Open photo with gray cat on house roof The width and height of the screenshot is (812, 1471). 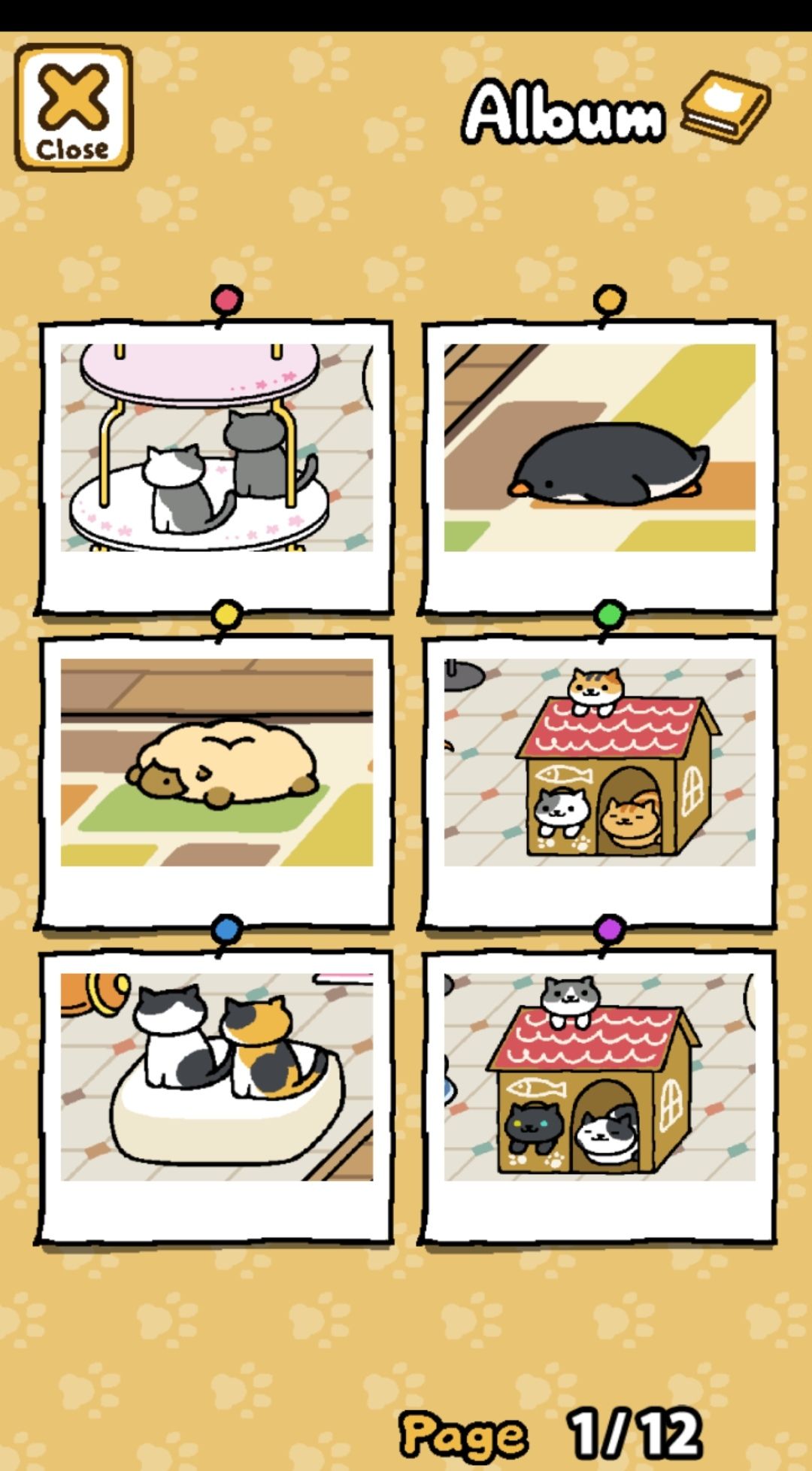tap(599, 1097)
